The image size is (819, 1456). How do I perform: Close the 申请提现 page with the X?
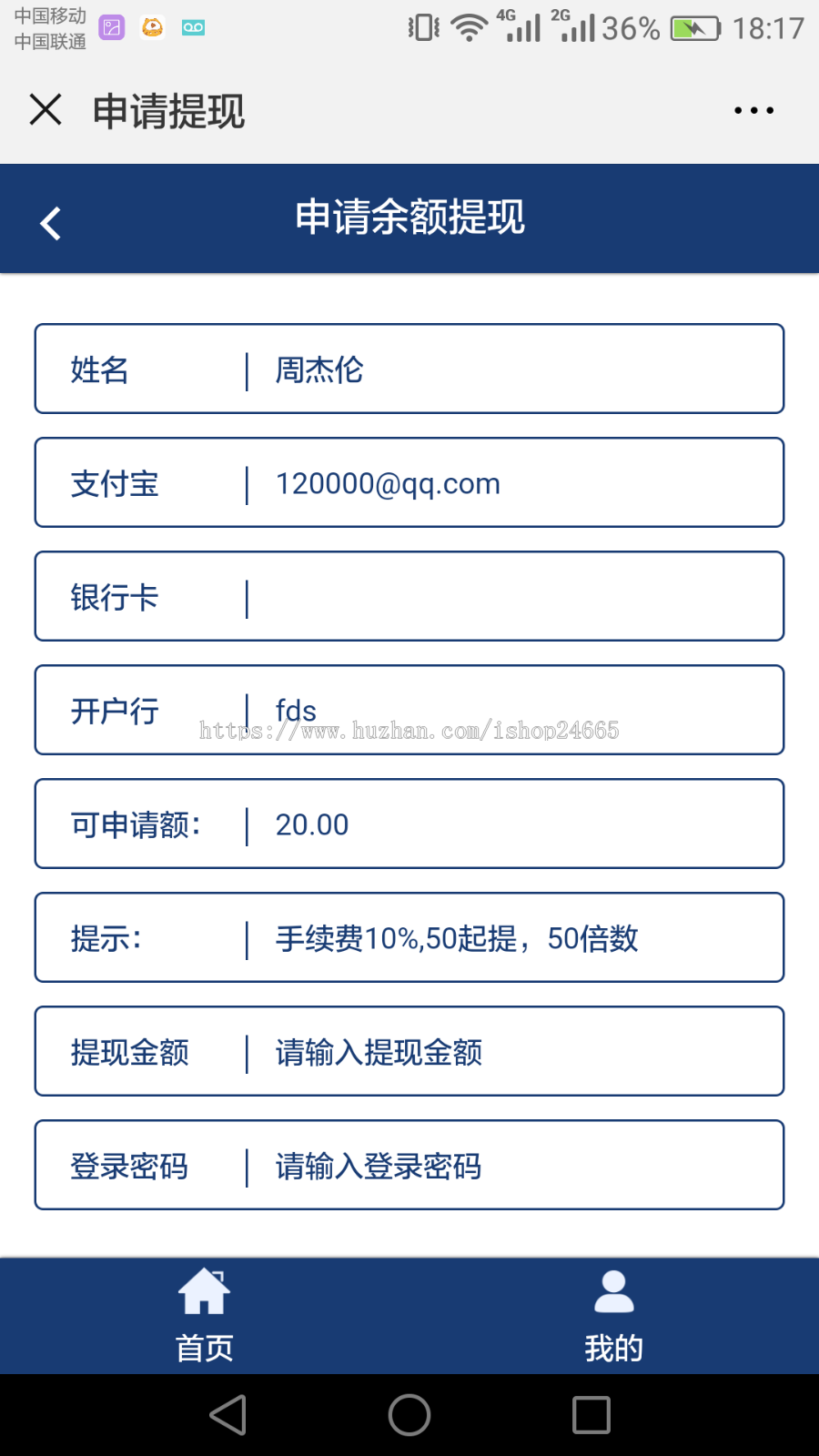[x=45, y=110]
